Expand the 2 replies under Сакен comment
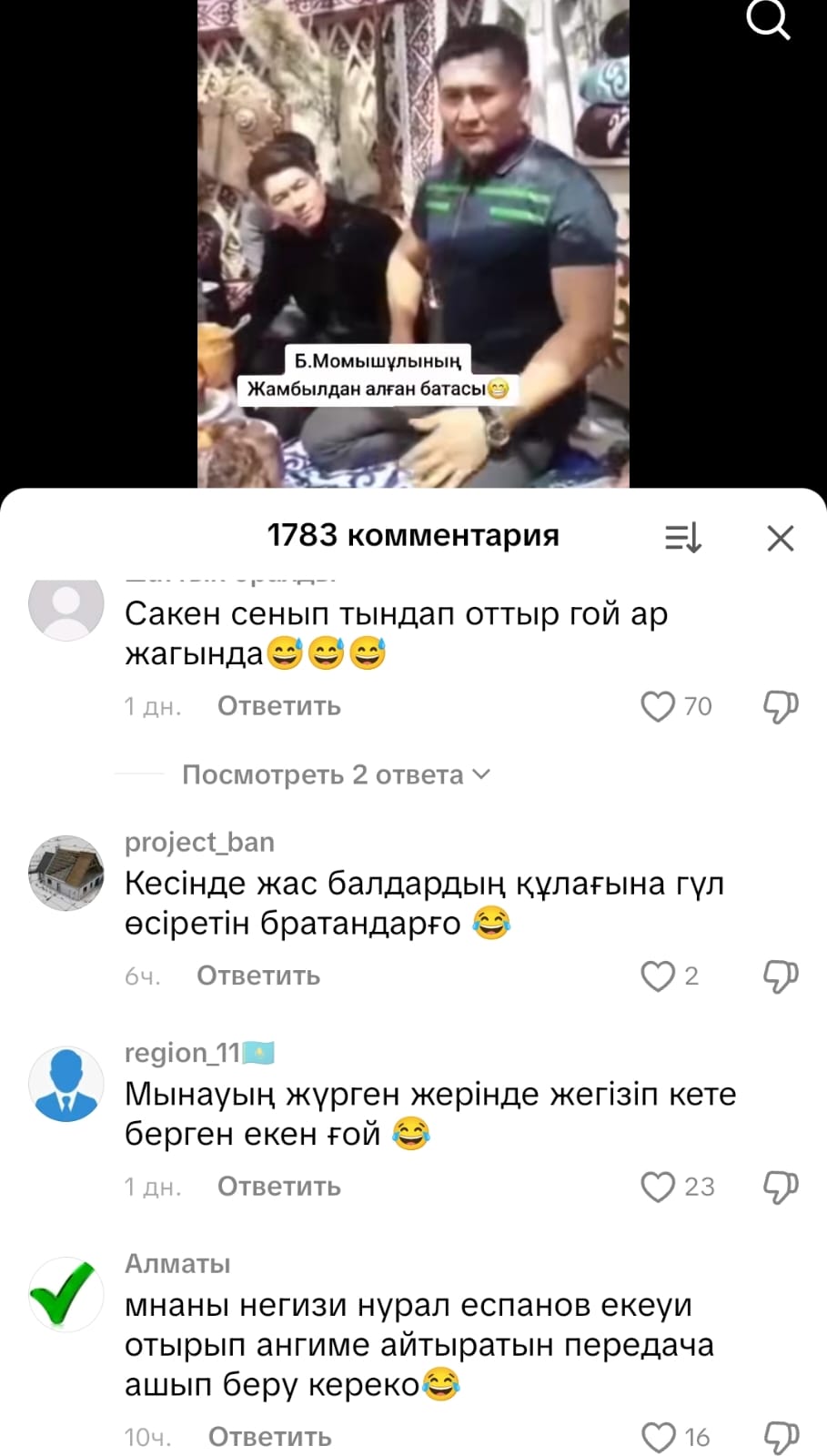 [336, 774]
